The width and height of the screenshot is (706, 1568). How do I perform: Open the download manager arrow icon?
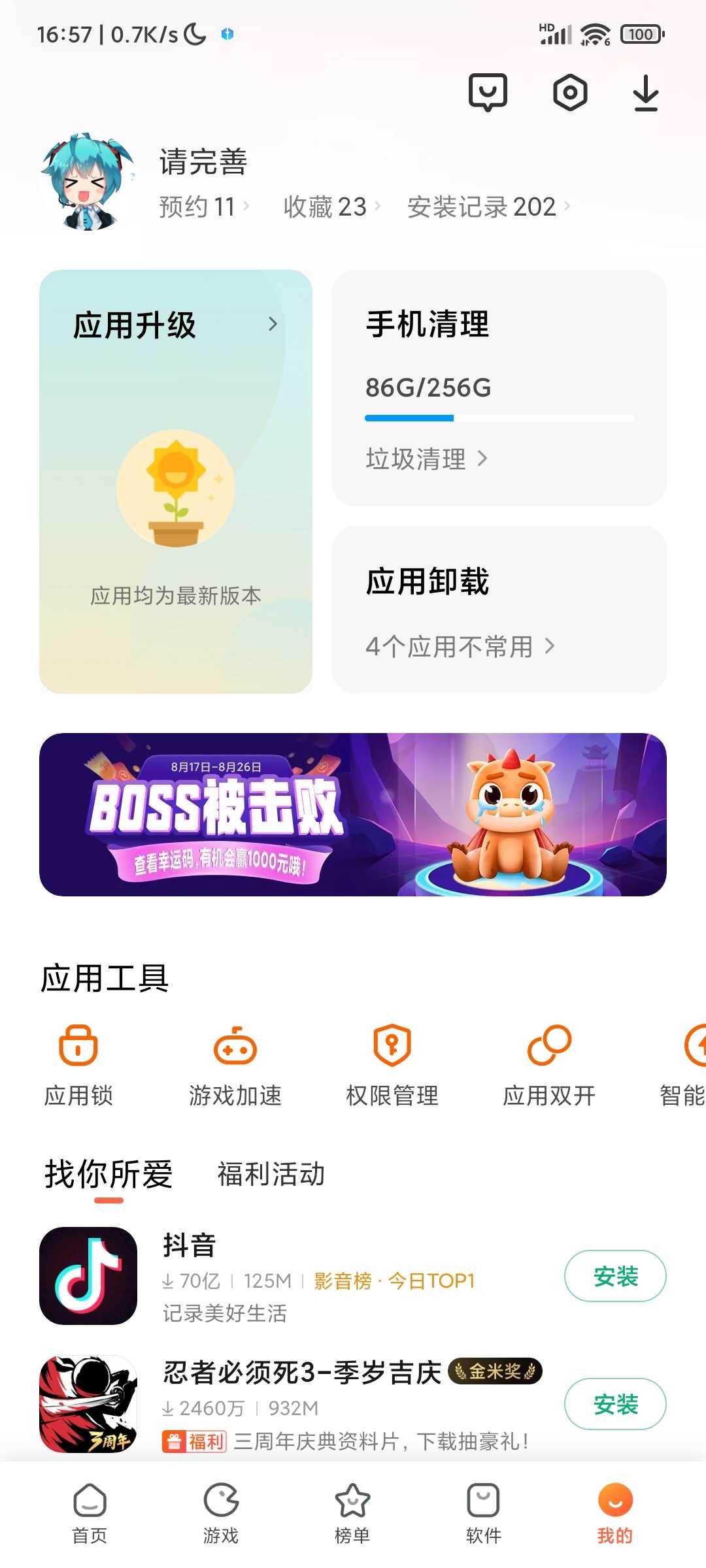point(646,93)
